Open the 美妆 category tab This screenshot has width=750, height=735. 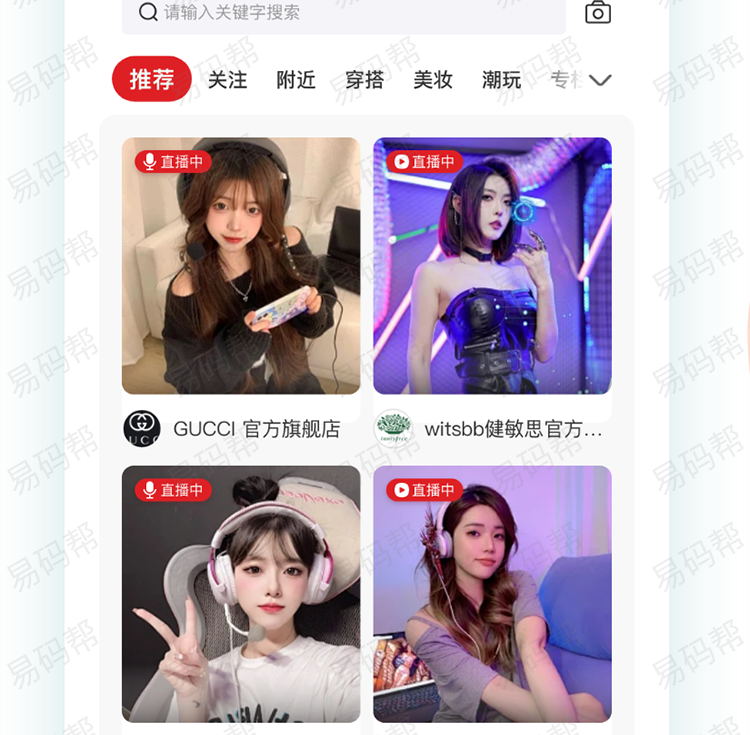coord(433,80)
